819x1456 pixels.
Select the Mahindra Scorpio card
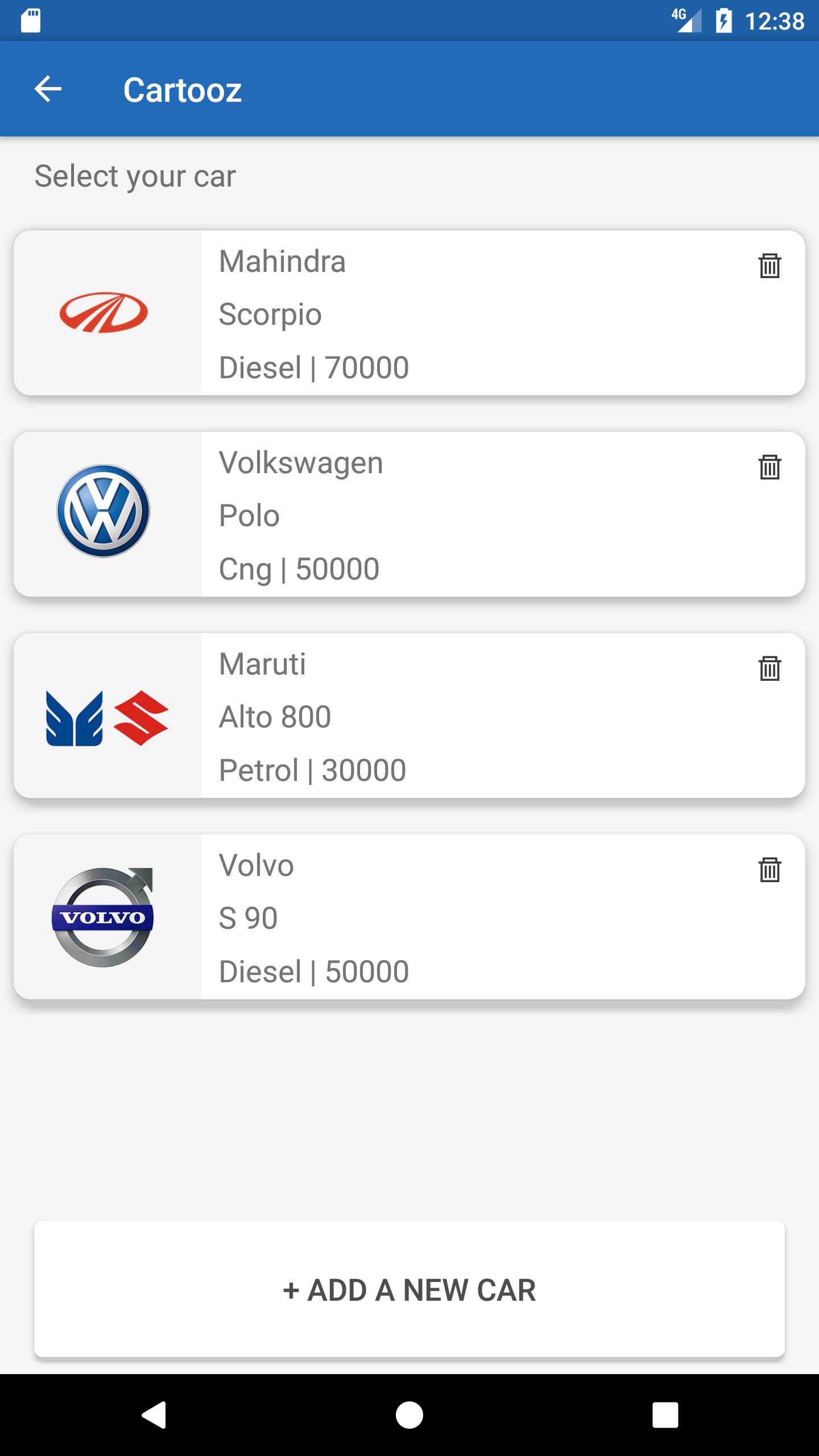coord(409,313)
